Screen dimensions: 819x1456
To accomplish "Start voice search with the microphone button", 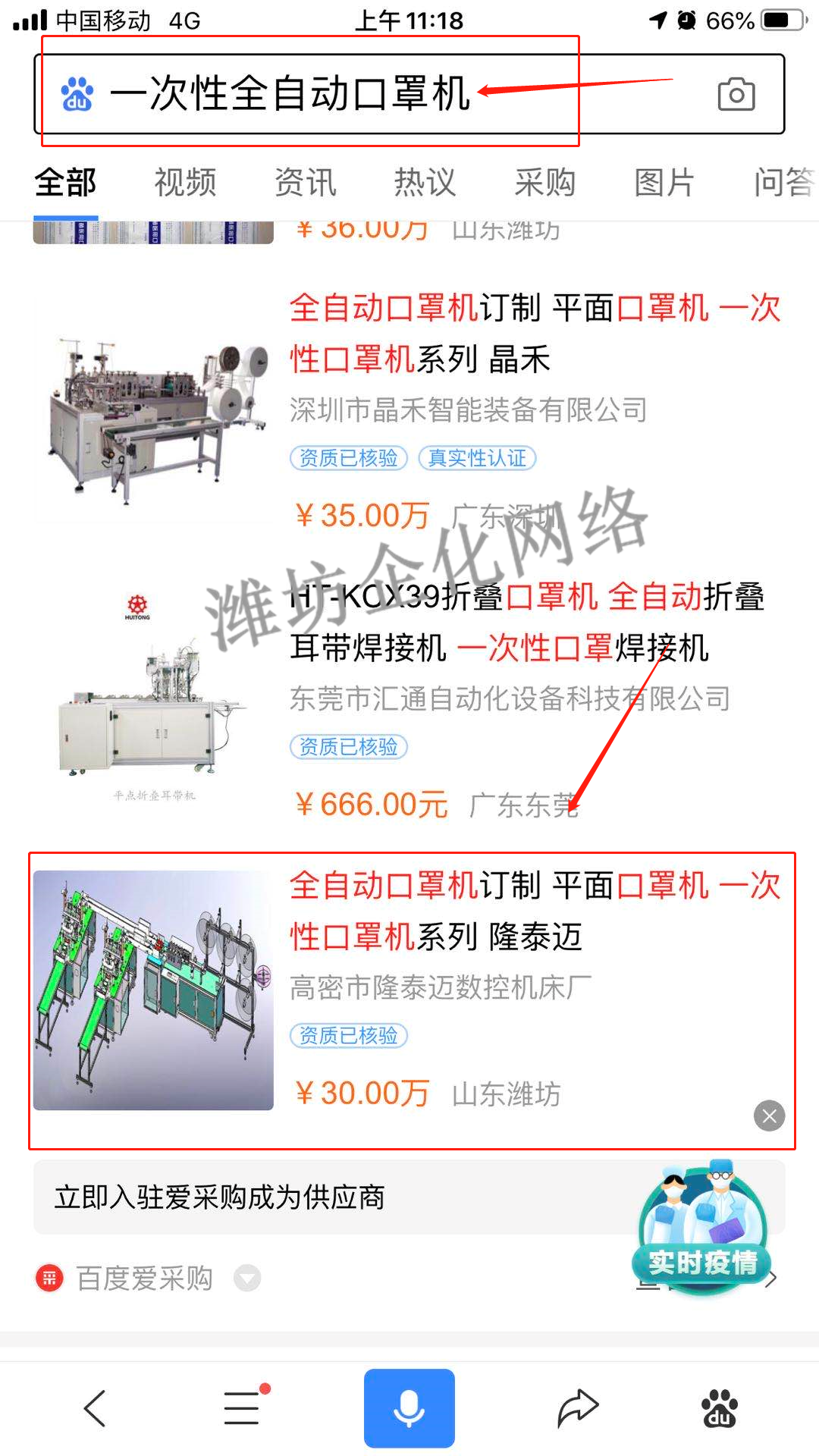I will point(409,1408).
